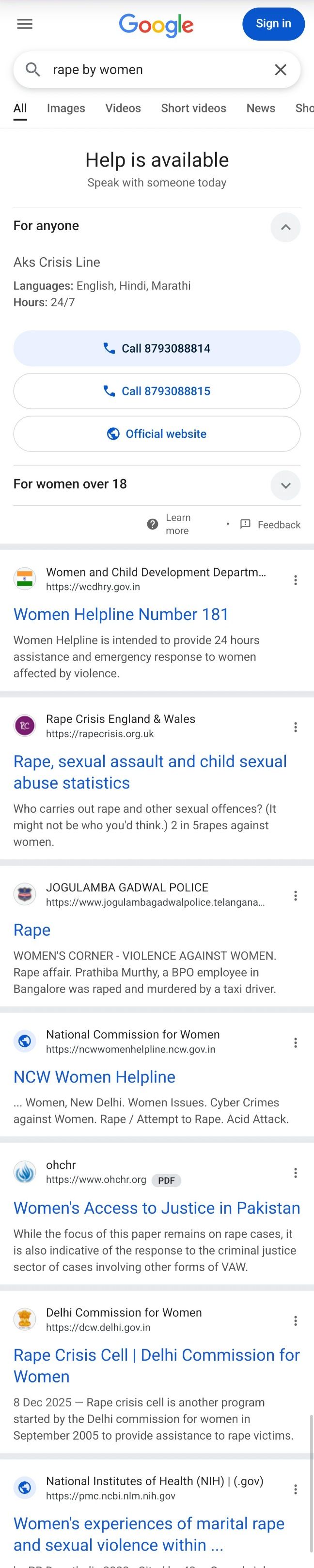The height and width of the screenshot is (1568, 314).
Task: Open Women Helpline Number 181 result
Action: 121,614
